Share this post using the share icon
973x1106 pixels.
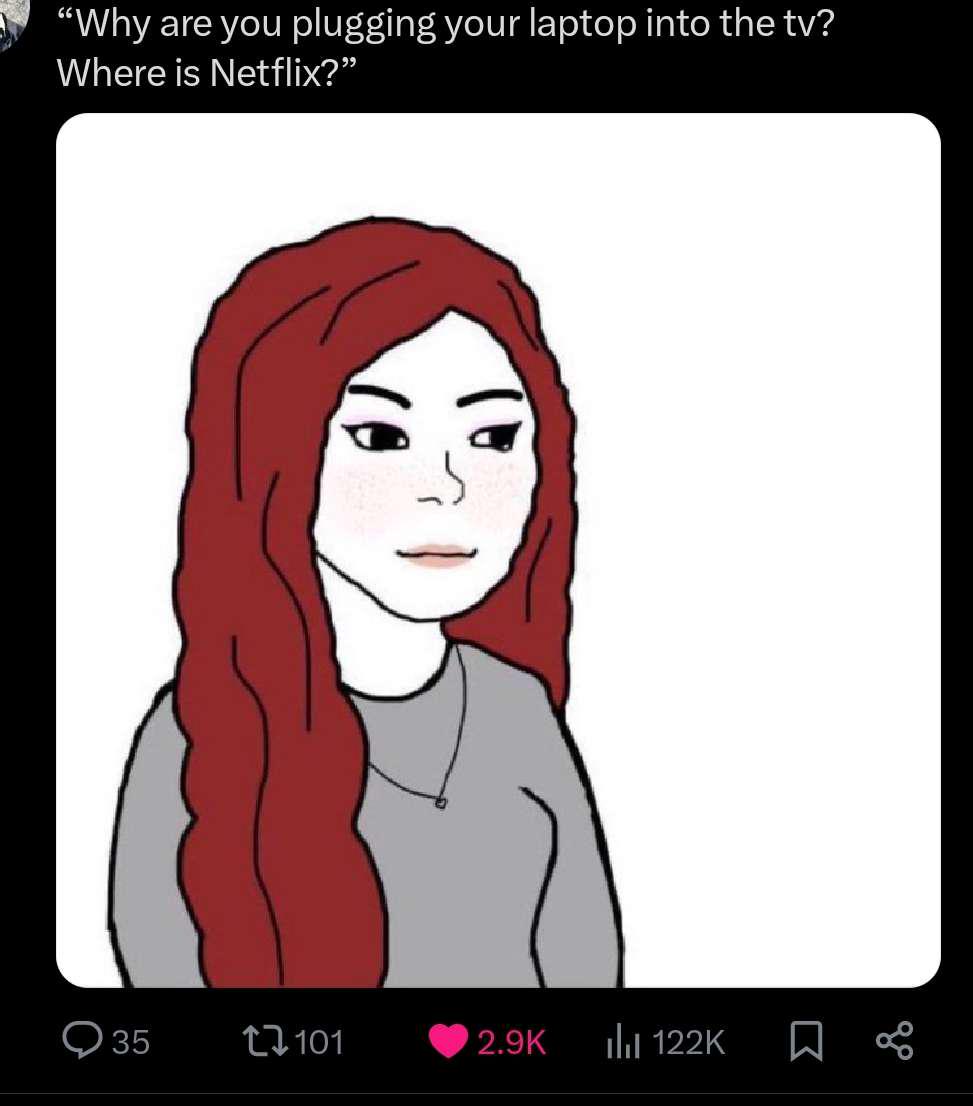[x=894, y=1042]
